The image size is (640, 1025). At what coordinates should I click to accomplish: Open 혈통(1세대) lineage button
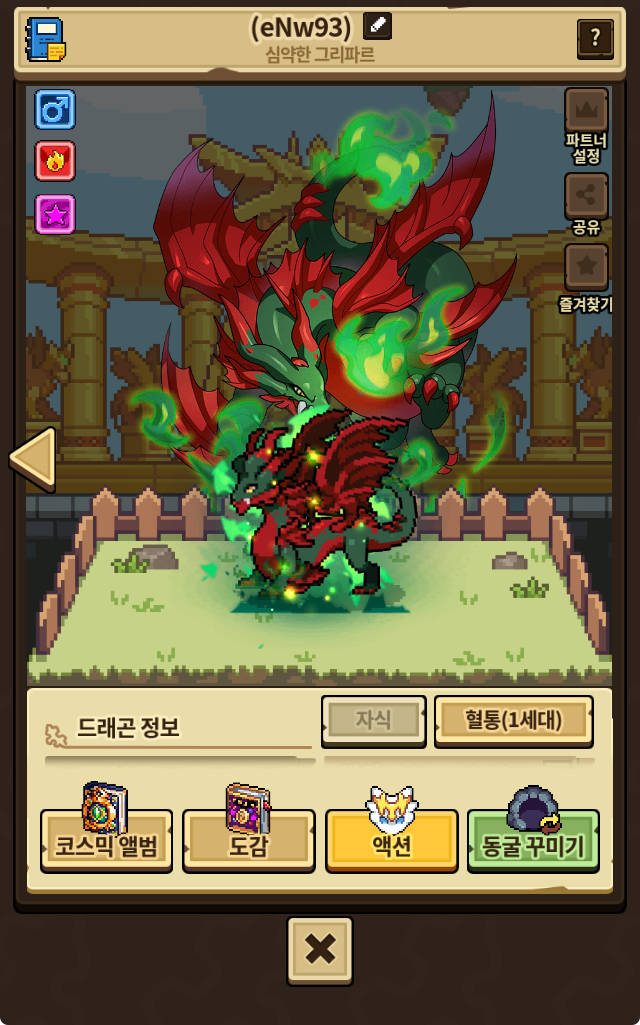[514, 721]
